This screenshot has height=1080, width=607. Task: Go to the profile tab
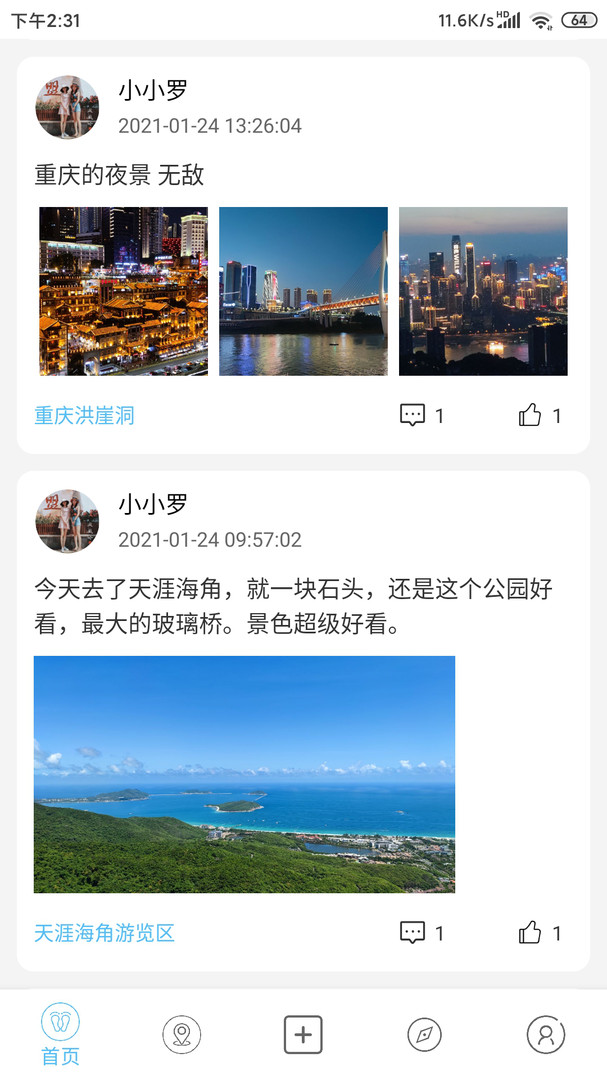(x=546, y=1035)
